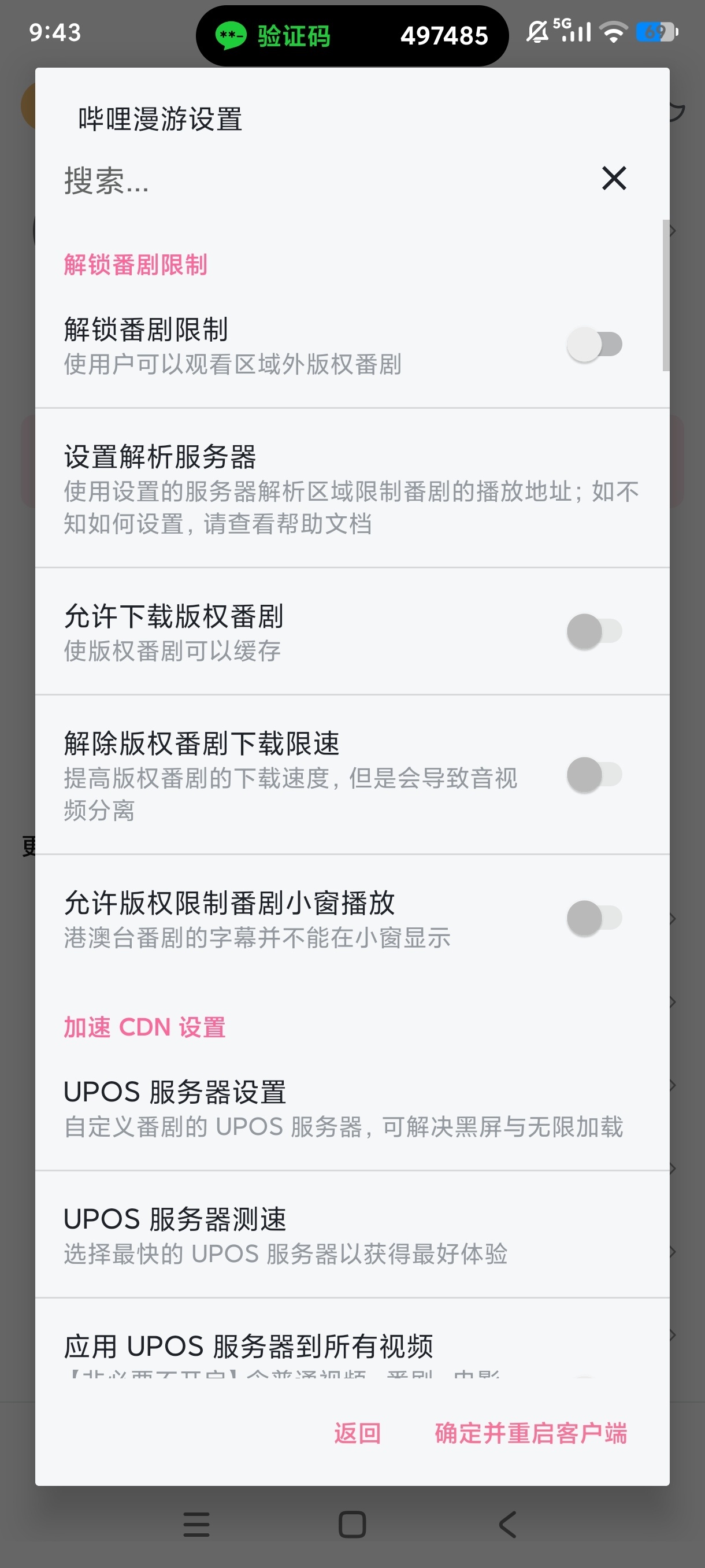705x1568 pixels.
Task: Open UPOS 服务器测速
Action: pos(352,1234)
